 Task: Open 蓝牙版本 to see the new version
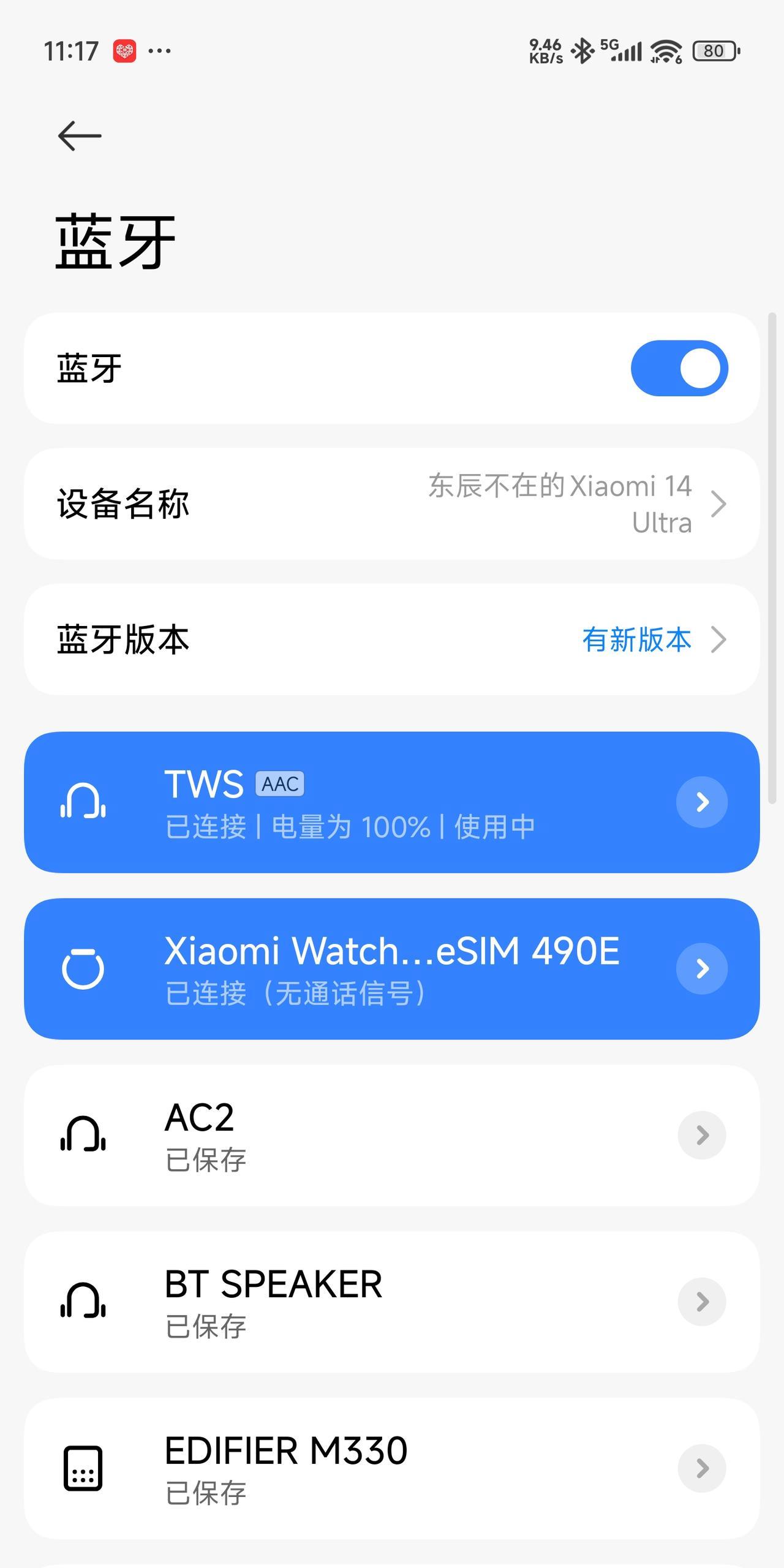[392, 639]
